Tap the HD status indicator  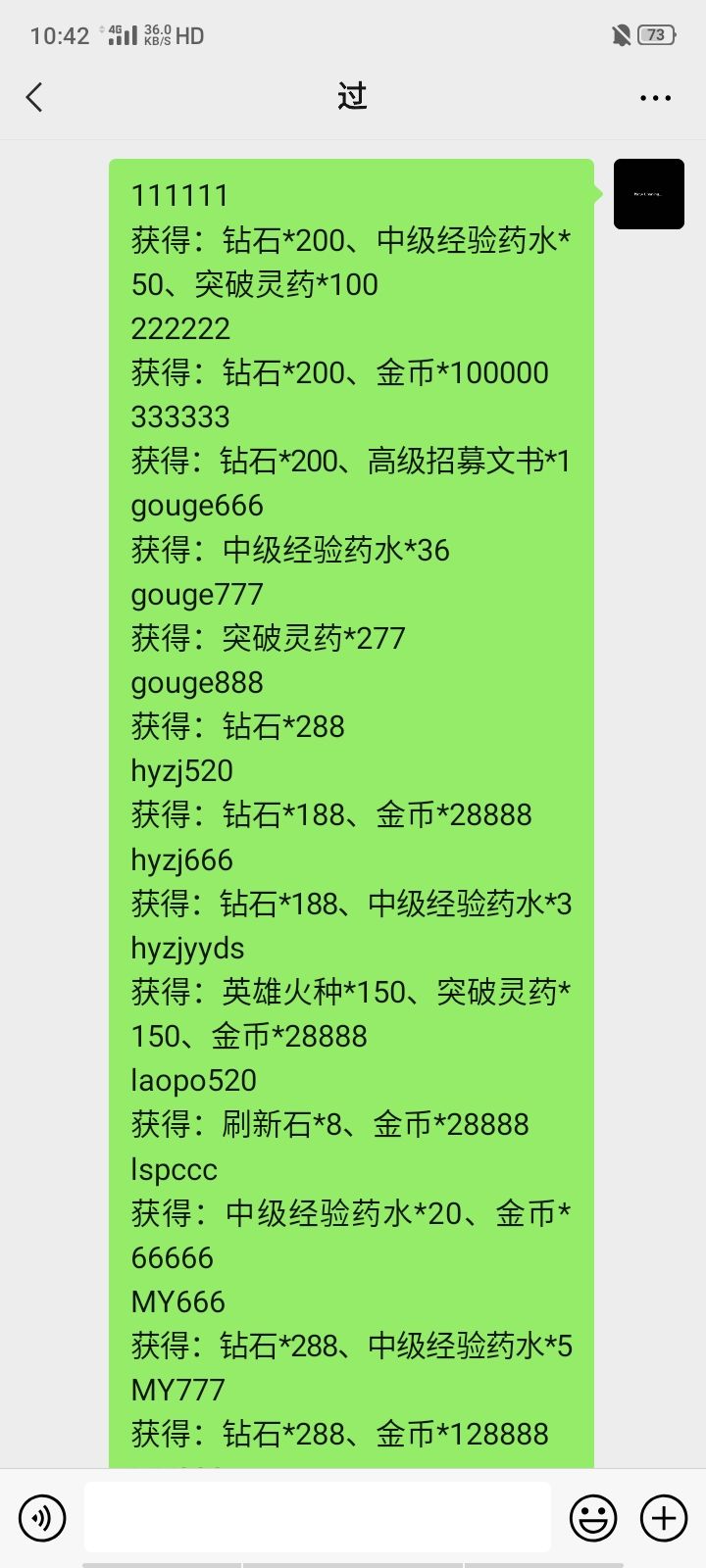(x=187, y=36)
